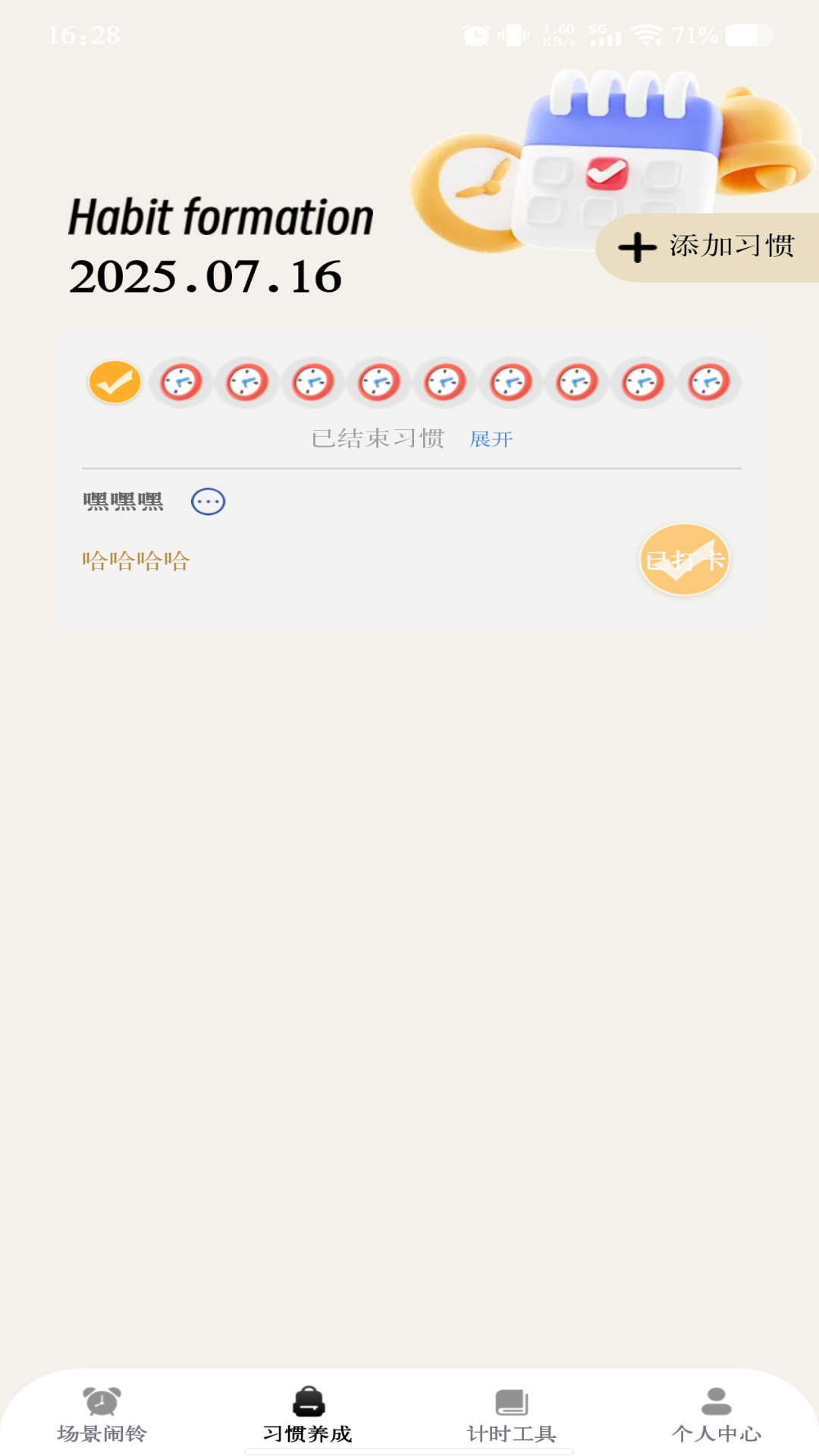Open the habit 哈哈哈哈 entry
The width and height of the screenshot is (819, 1456).
click(136, 559)
